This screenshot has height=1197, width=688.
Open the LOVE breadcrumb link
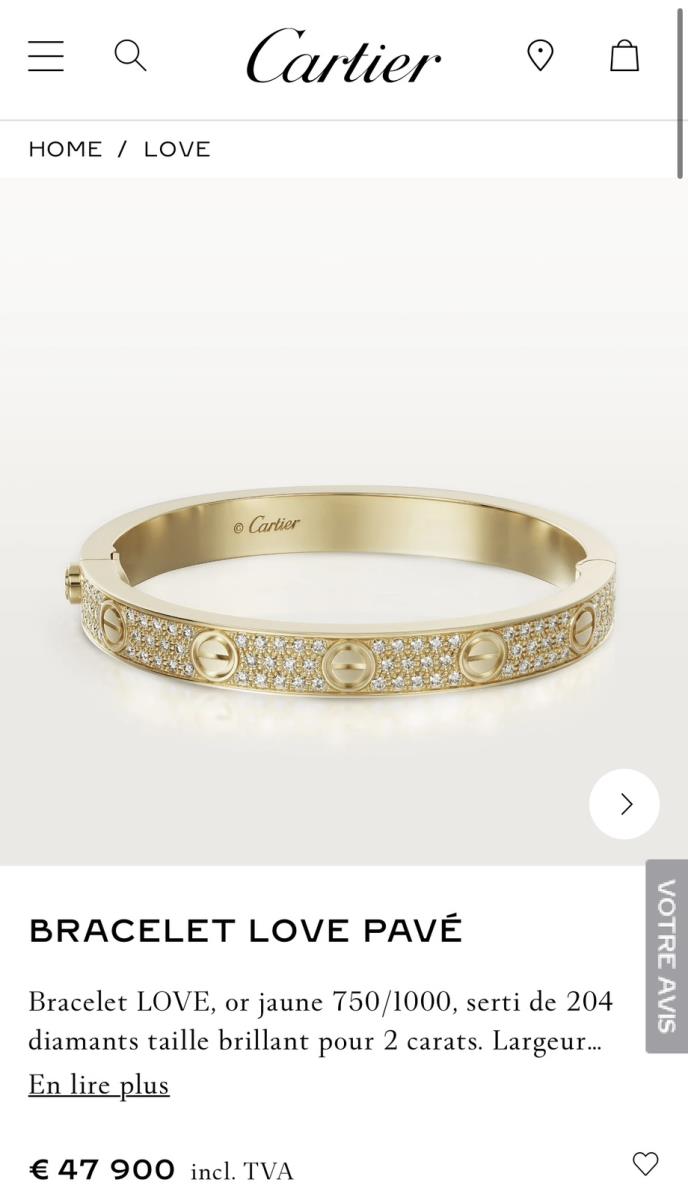177,149
